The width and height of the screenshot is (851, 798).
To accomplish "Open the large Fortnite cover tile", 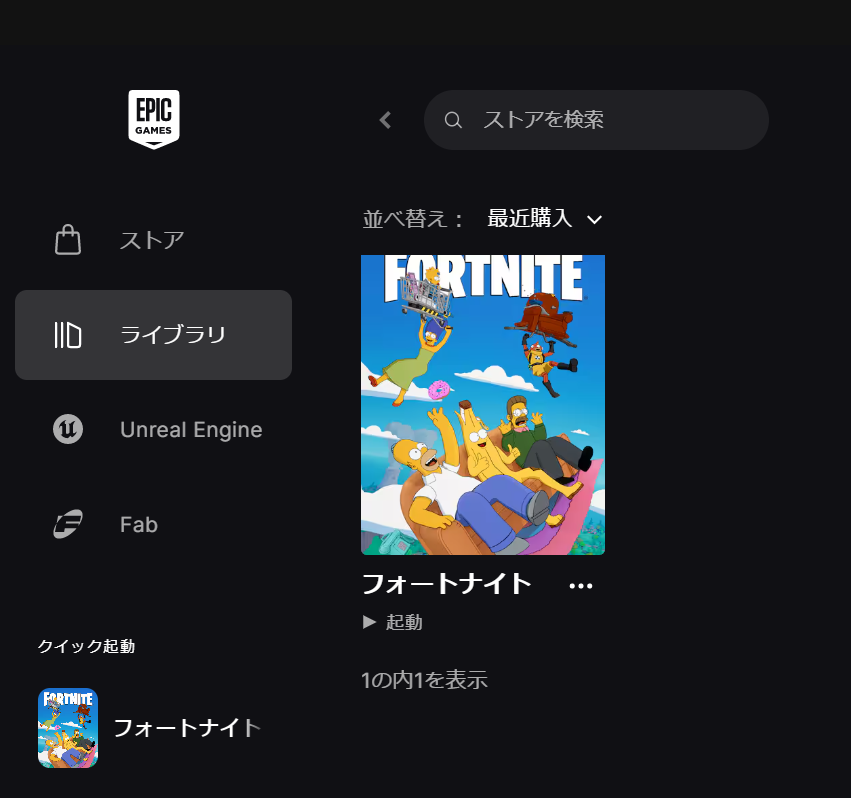I will click(x=483, y=405).
